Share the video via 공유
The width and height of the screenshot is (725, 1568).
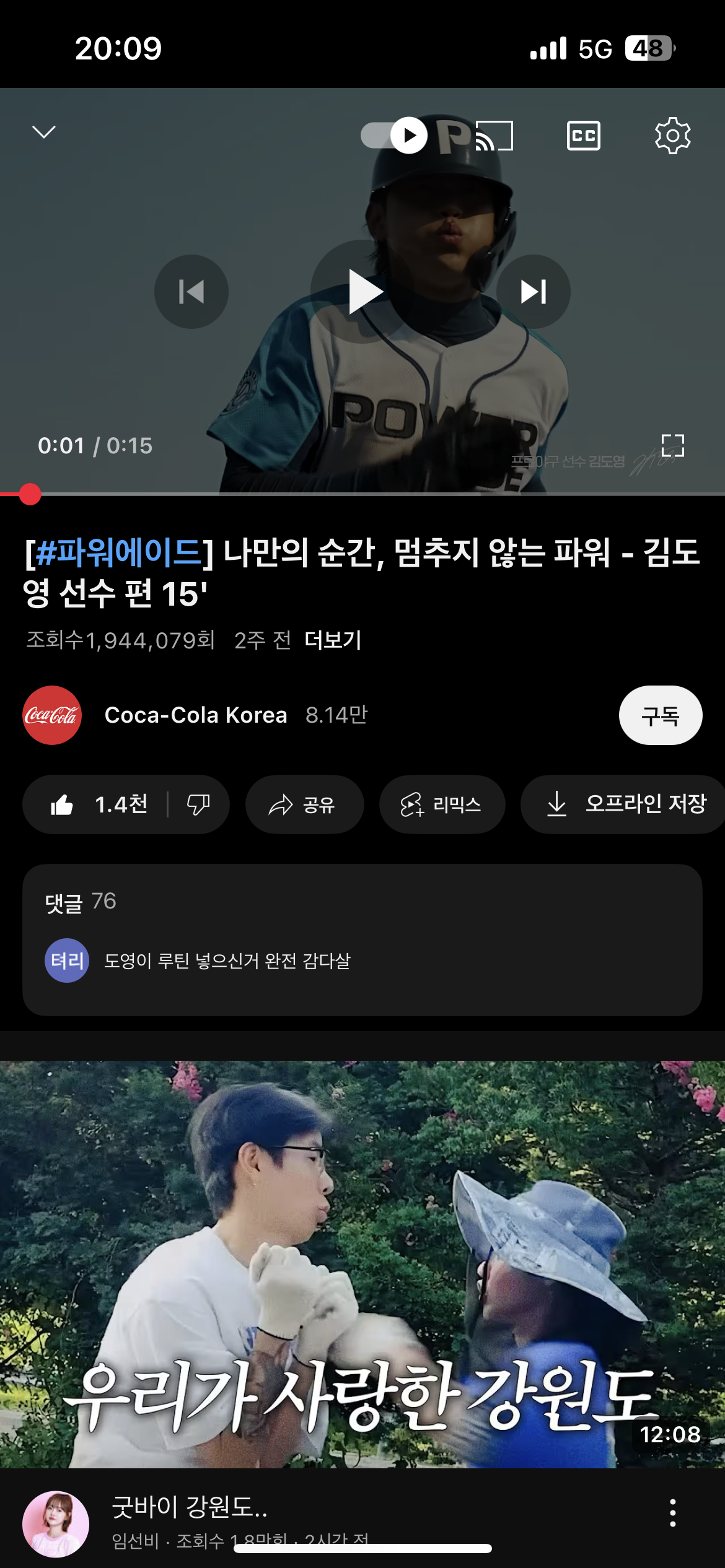[304, 804]
